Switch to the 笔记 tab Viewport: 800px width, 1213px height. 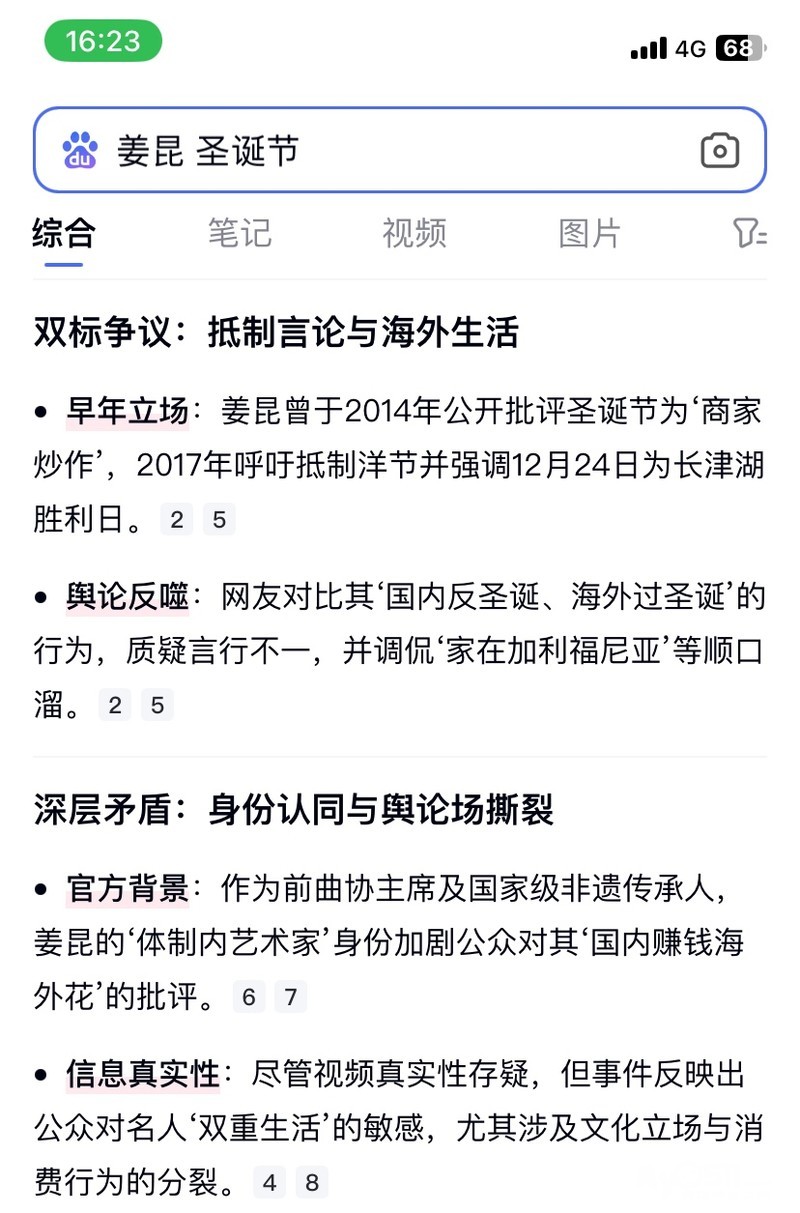coord(239,233)
